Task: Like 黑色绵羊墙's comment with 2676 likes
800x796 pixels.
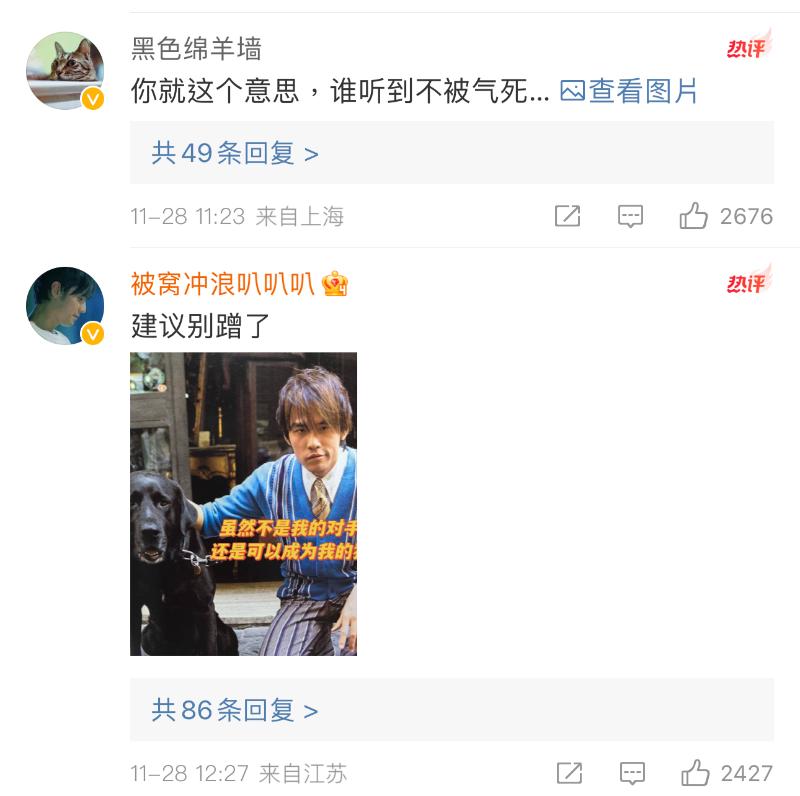Action: click(694, 216)
